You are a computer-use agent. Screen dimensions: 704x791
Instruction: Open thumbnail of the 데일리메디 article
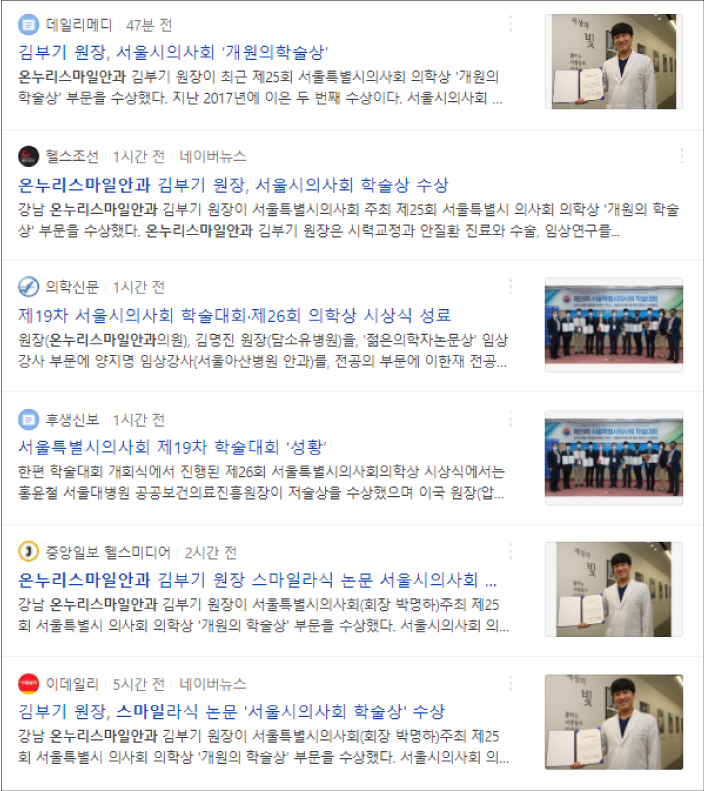613,62
